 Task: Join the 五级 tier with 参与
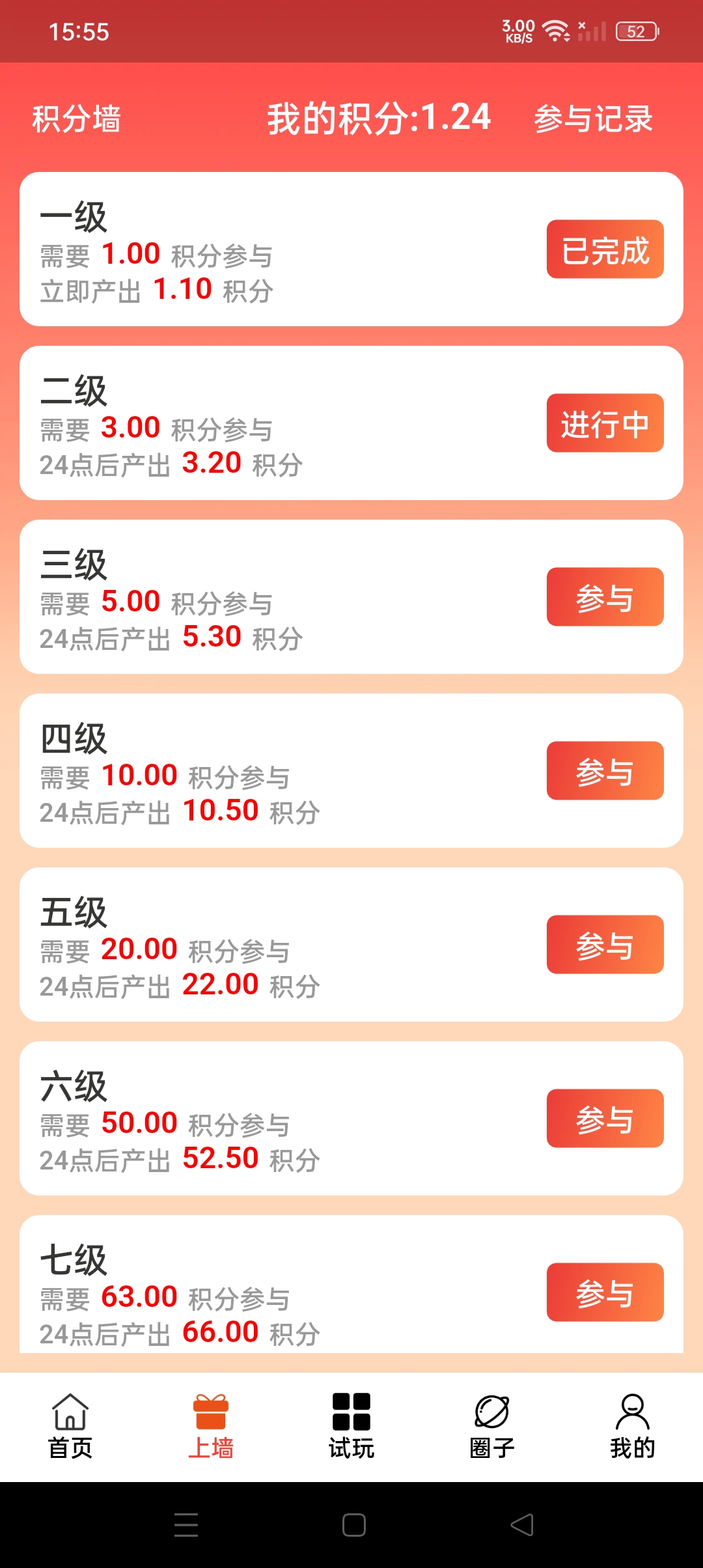tap(605, 945)
